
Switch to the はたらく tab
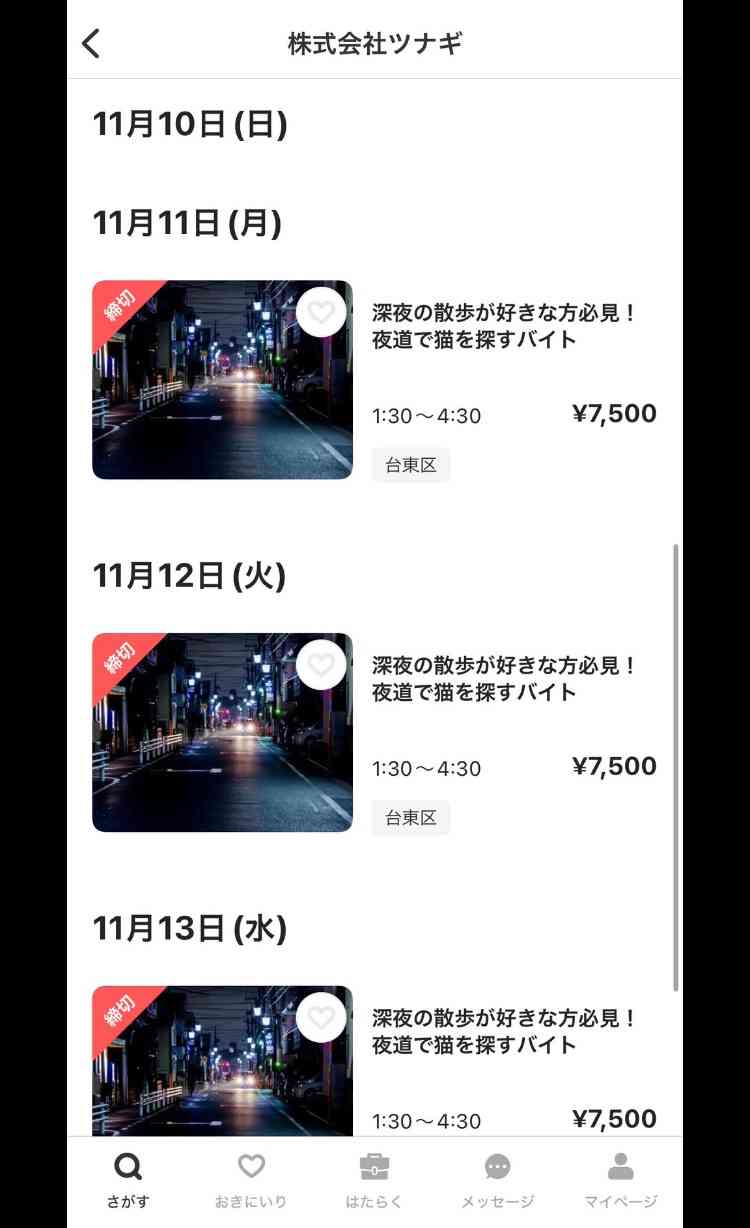374,1180
